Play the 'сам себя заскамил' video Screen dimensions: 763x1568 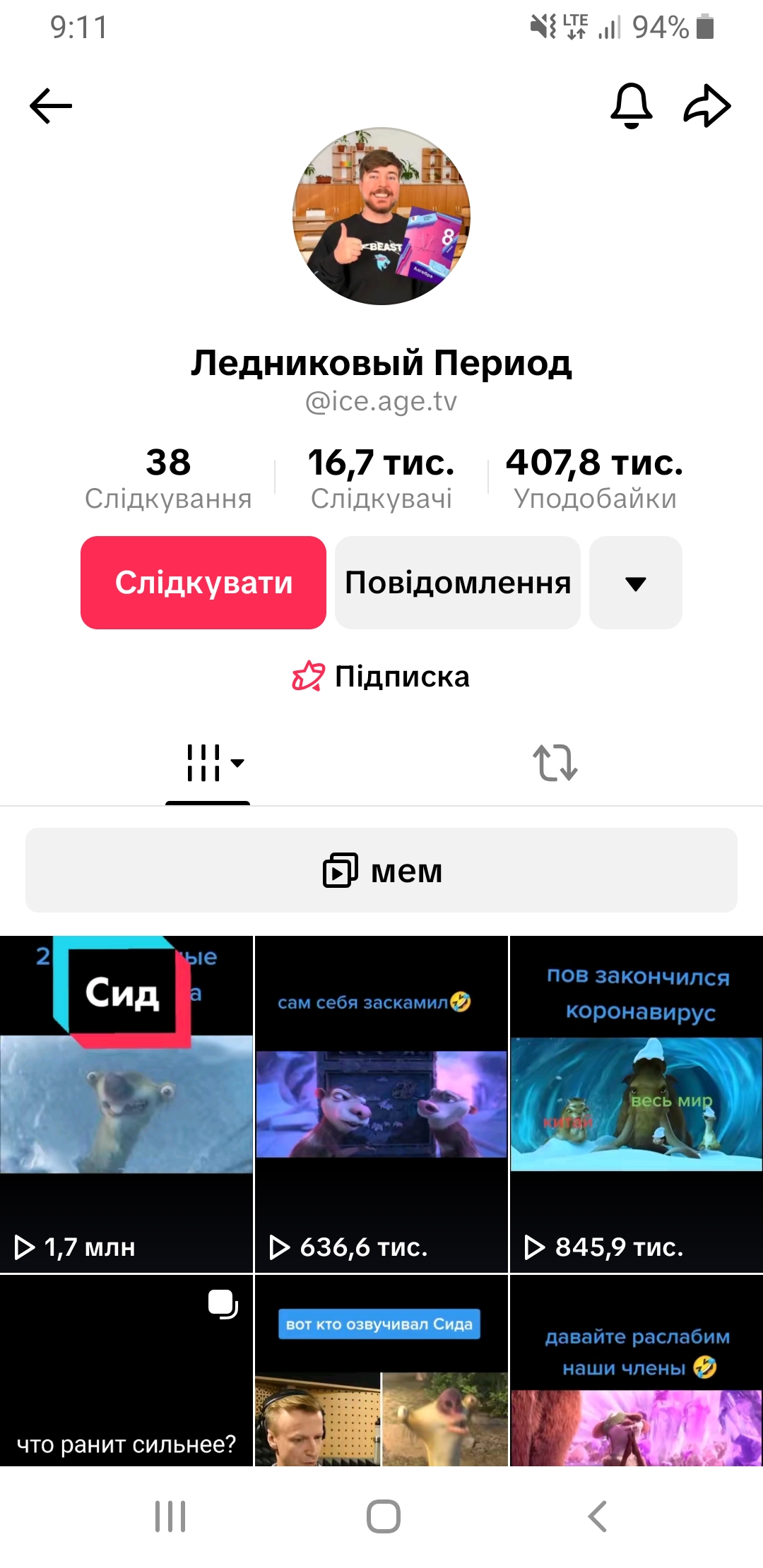coord(381,1105)
